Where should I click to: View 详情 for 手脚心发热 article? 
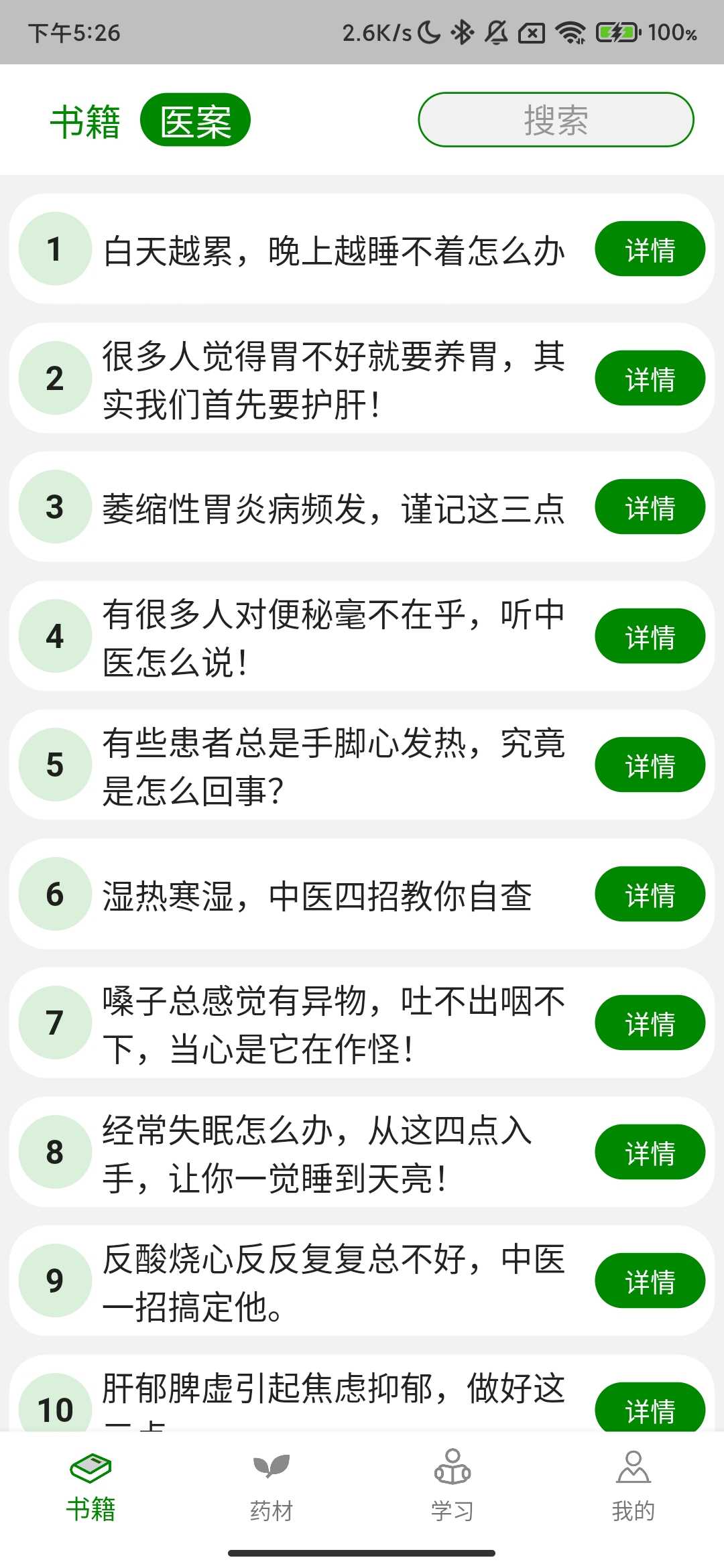pyautogui.click(x=650, y=765)
